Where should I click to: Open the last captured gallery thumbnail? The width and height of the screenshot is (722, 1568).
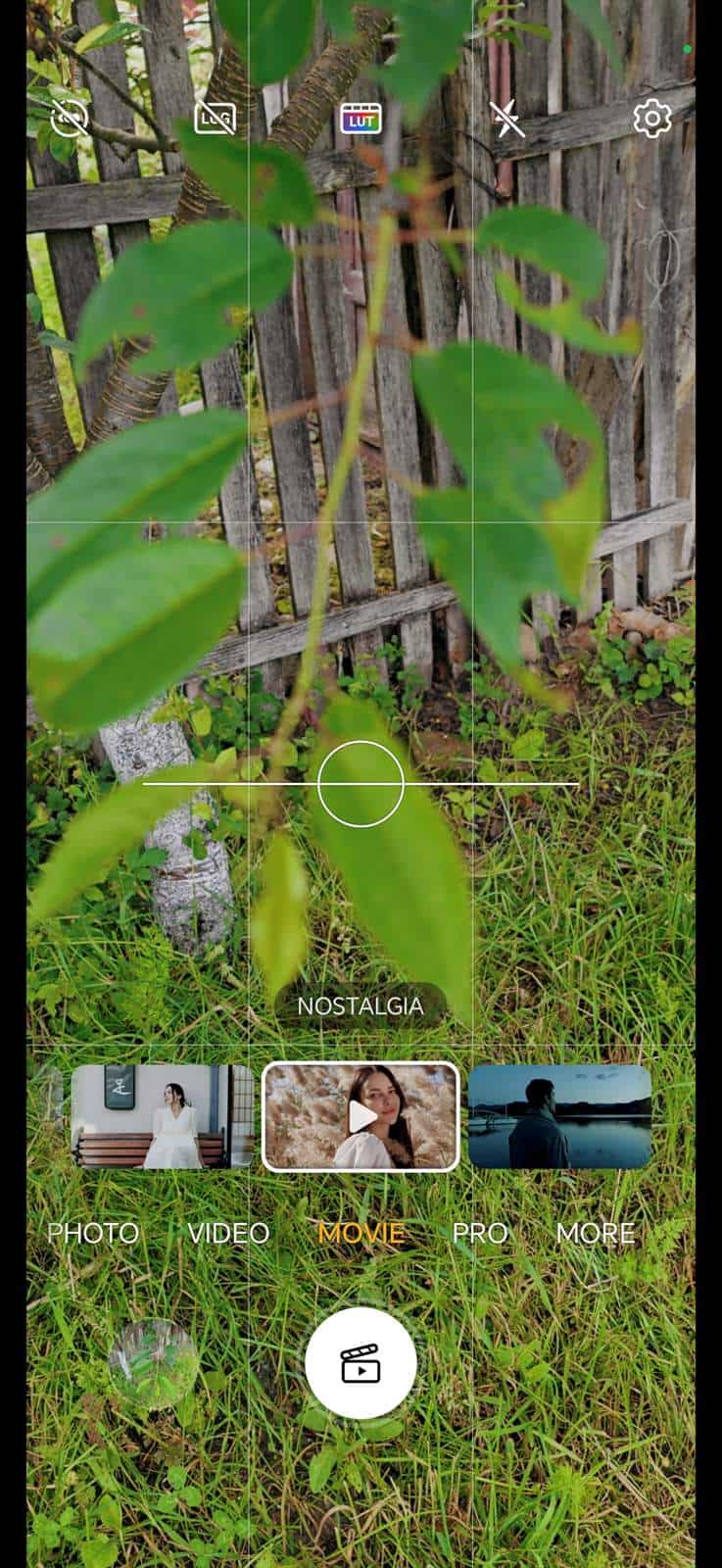tap(153, 1363)
